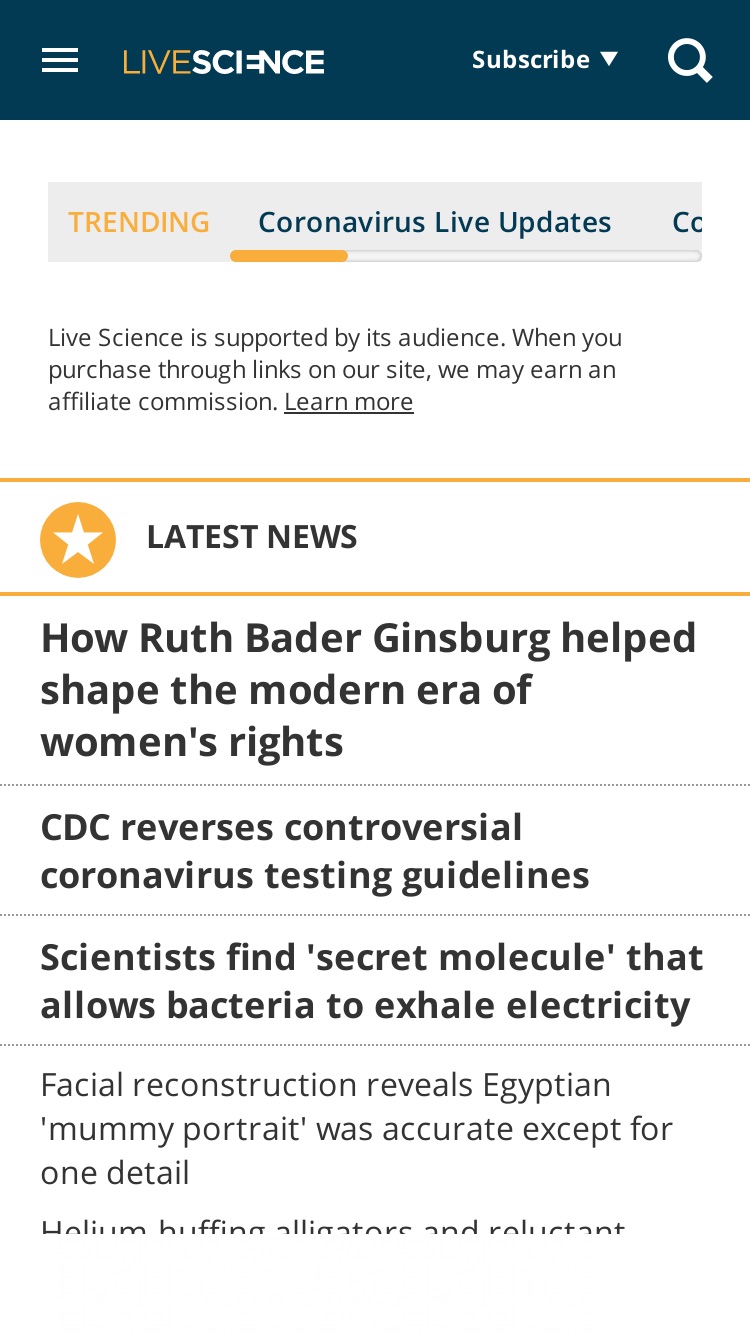Open CDC reverses testing guidelines article
The width and height of the screenshot is (750, 1334).
(x=315, y=851)
